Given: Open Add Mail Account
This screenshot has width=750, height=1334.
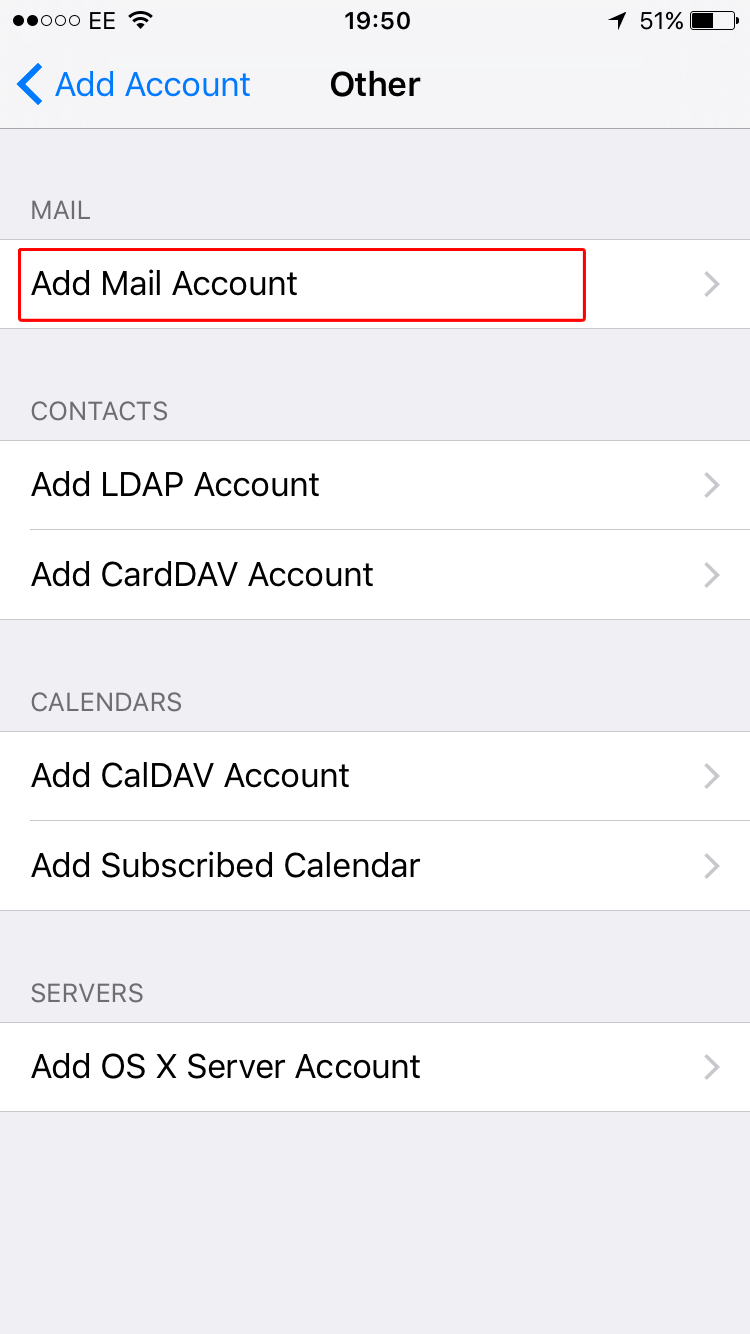Looking at the screenshot, I should (375, 284).
